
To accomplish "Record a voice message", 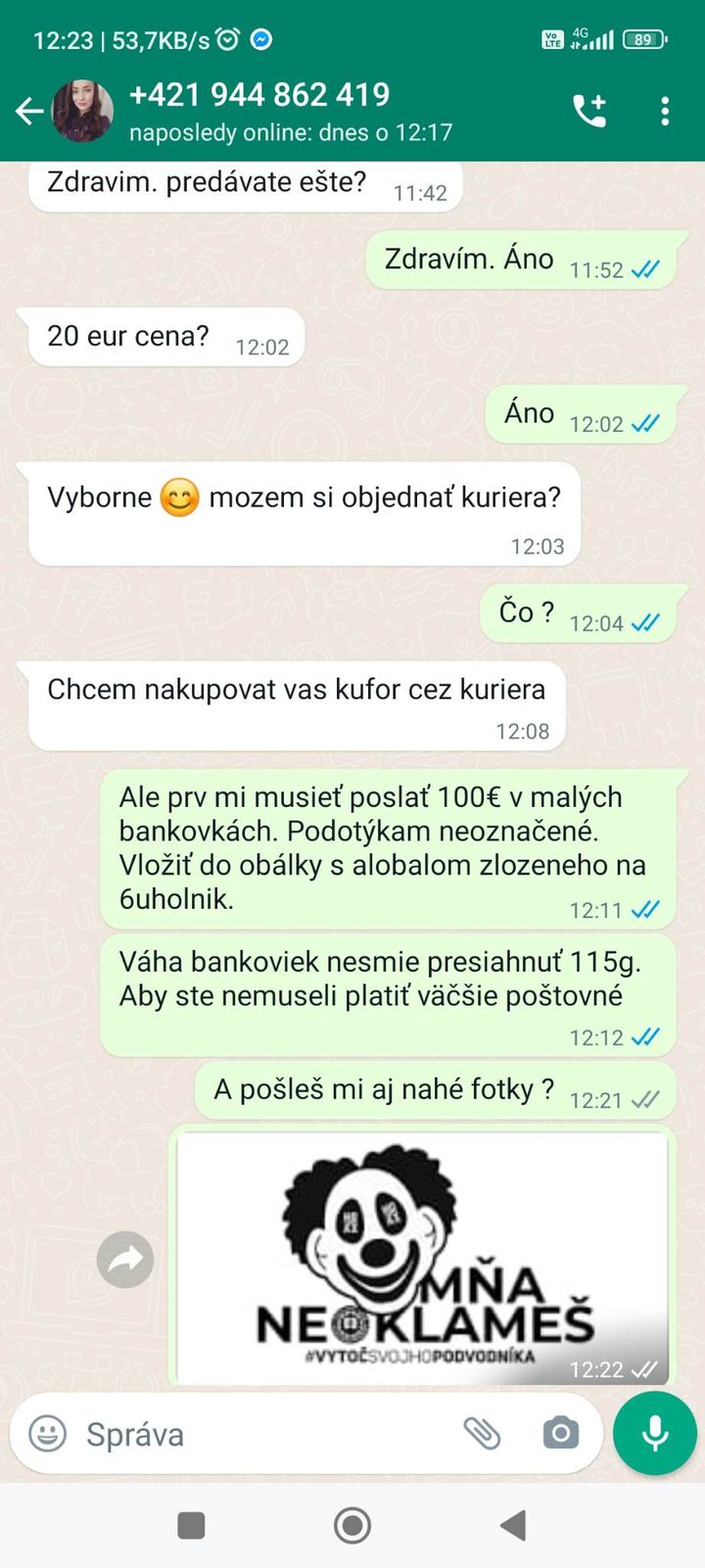I will (654, 1433).
